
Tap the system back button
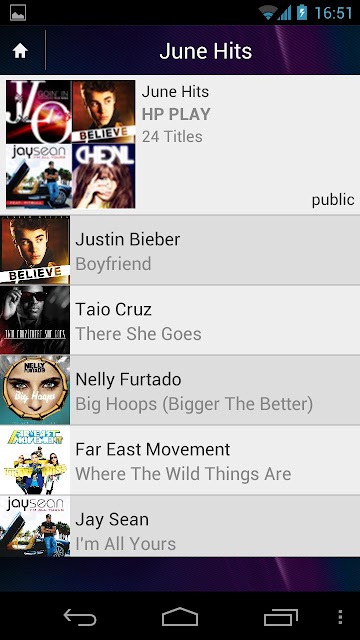tap(80, 617)
